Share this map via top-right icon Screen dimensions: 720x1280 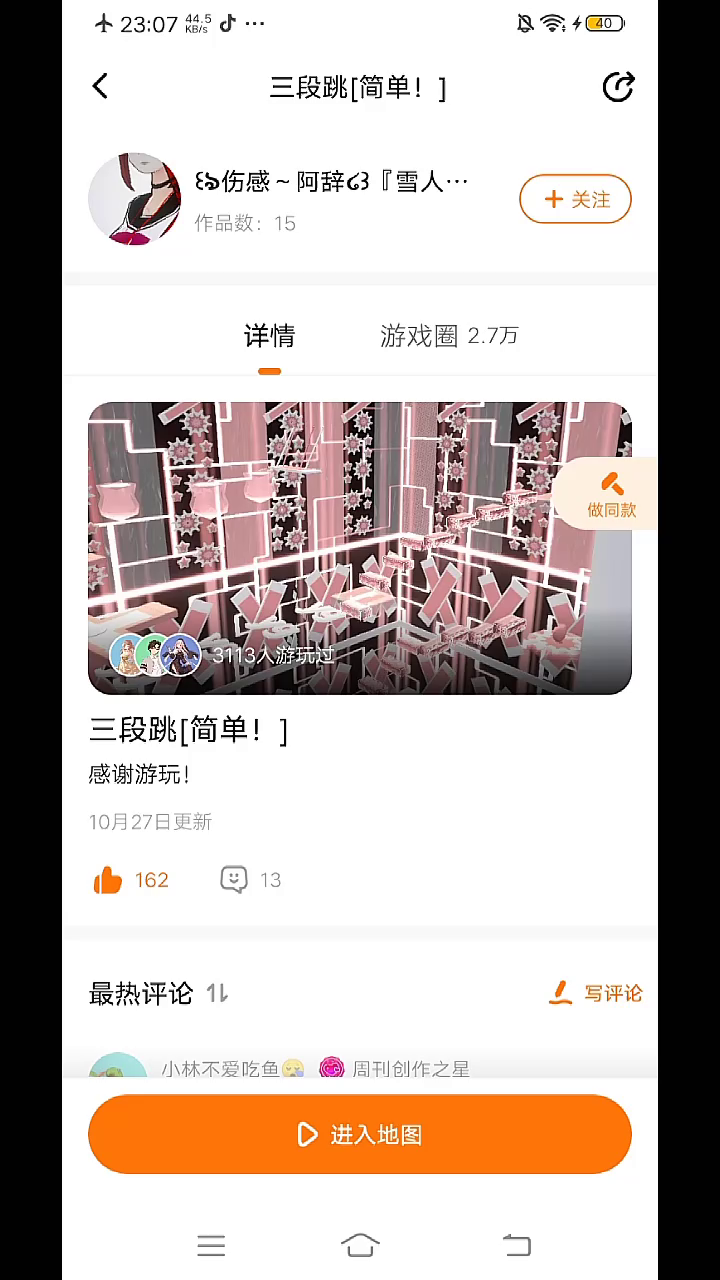(x=618, y=87)
